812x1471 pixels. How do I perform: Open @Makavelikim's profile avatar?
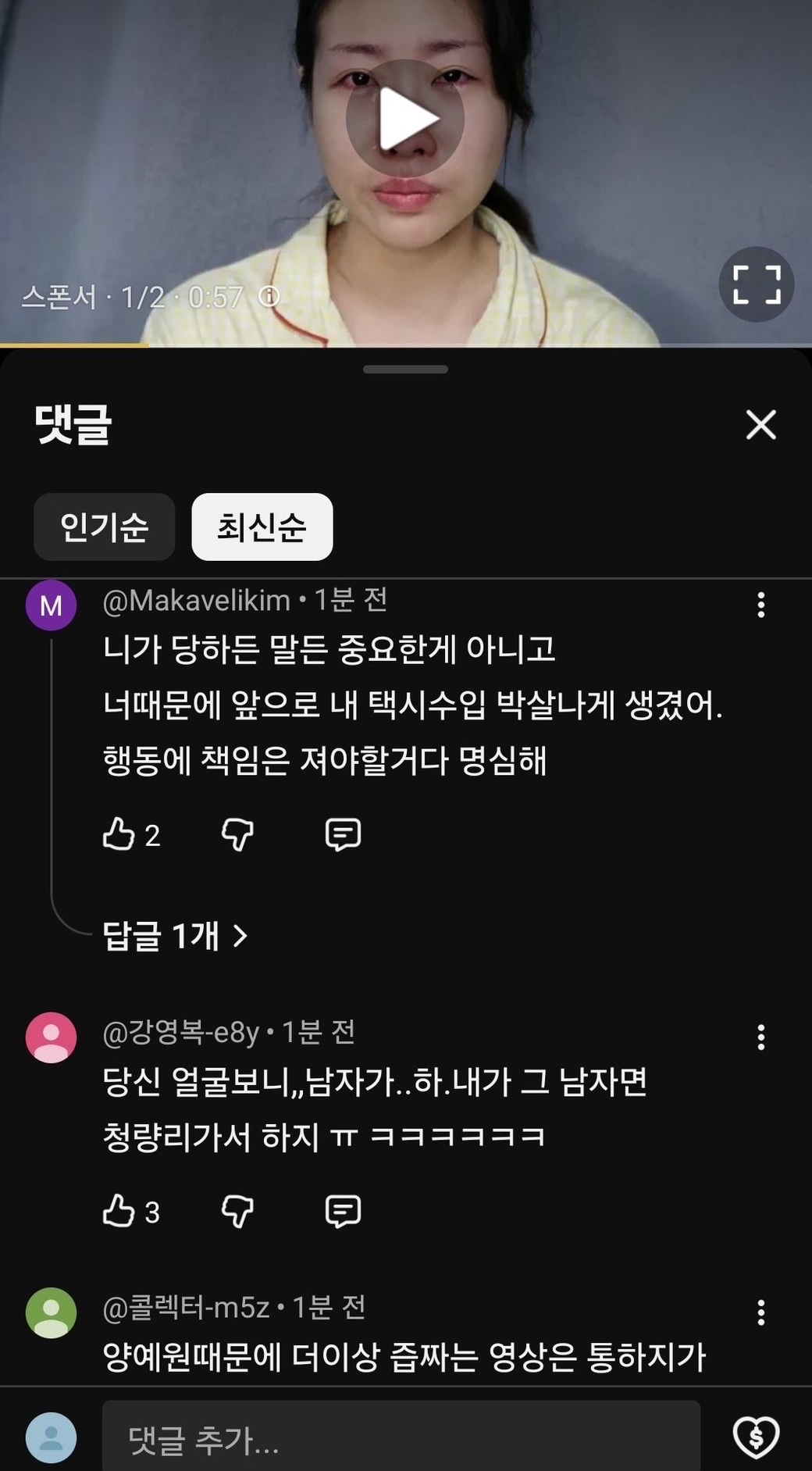tap(51, 605)
